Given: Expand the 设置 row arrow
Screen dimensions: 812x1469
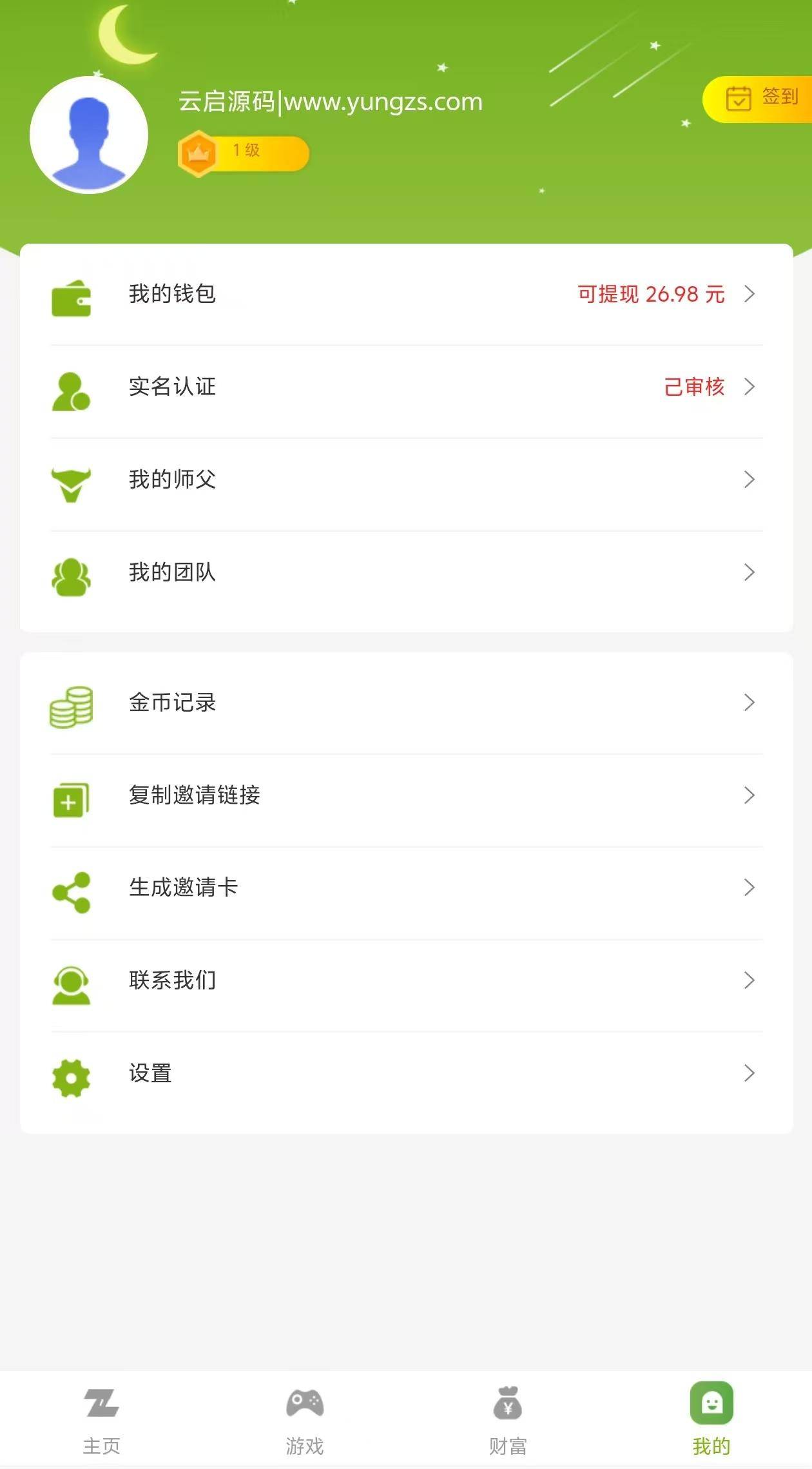Looking at the screenshot, I should click(x=749, y=1073).
